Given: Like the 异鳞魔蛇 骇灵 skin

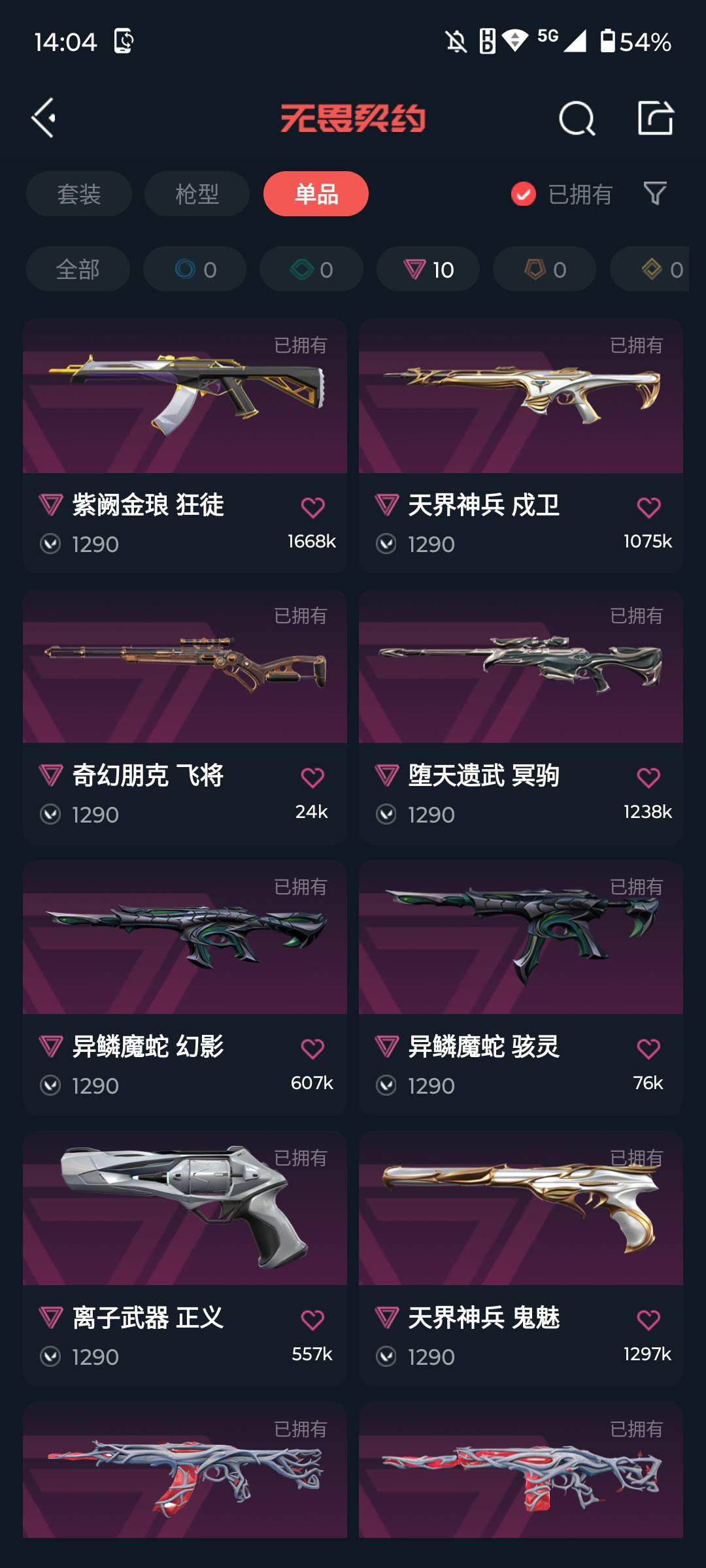Looking at the screenshot, I should [x=648, y=1049].
